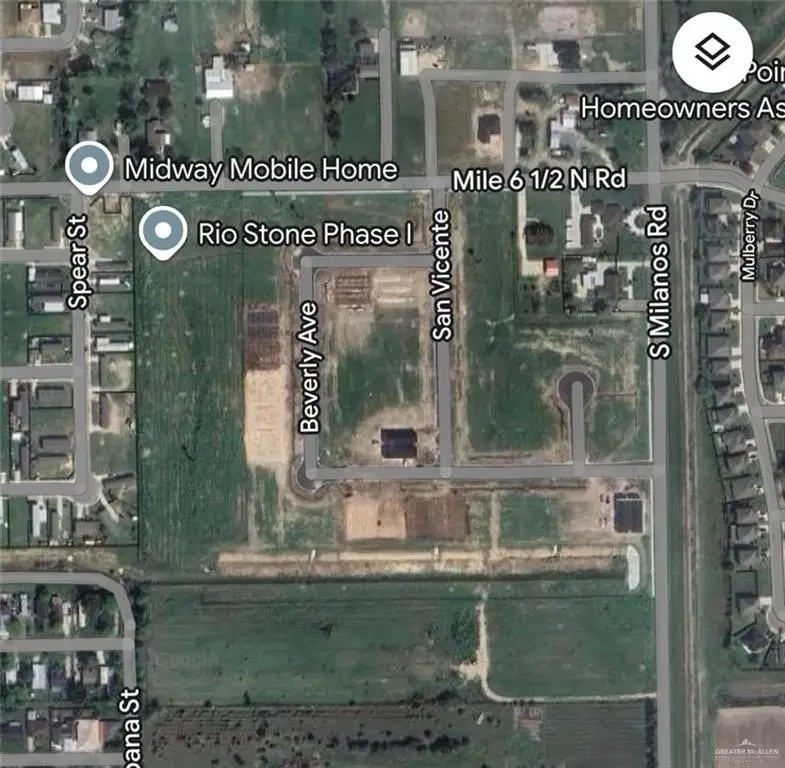Viewport: 785px width, 768px height.
Task: Open the map layers button
Action: tap(711, 52)
